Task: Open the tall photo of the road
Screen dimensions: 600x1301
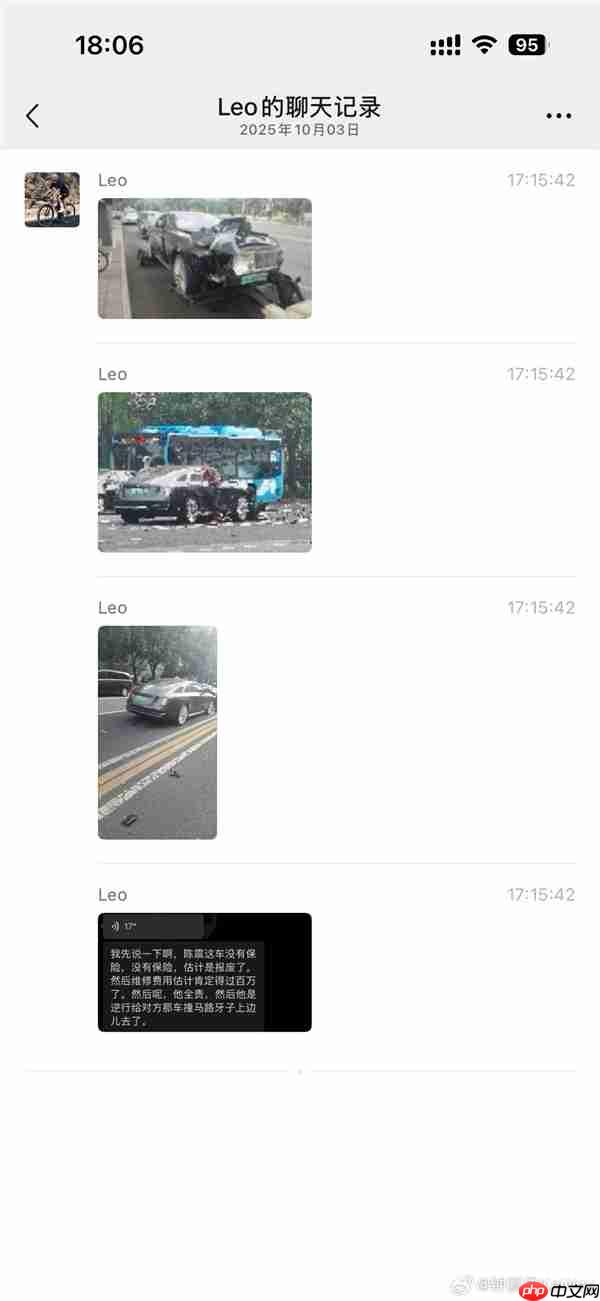Action: coord(157,732)
